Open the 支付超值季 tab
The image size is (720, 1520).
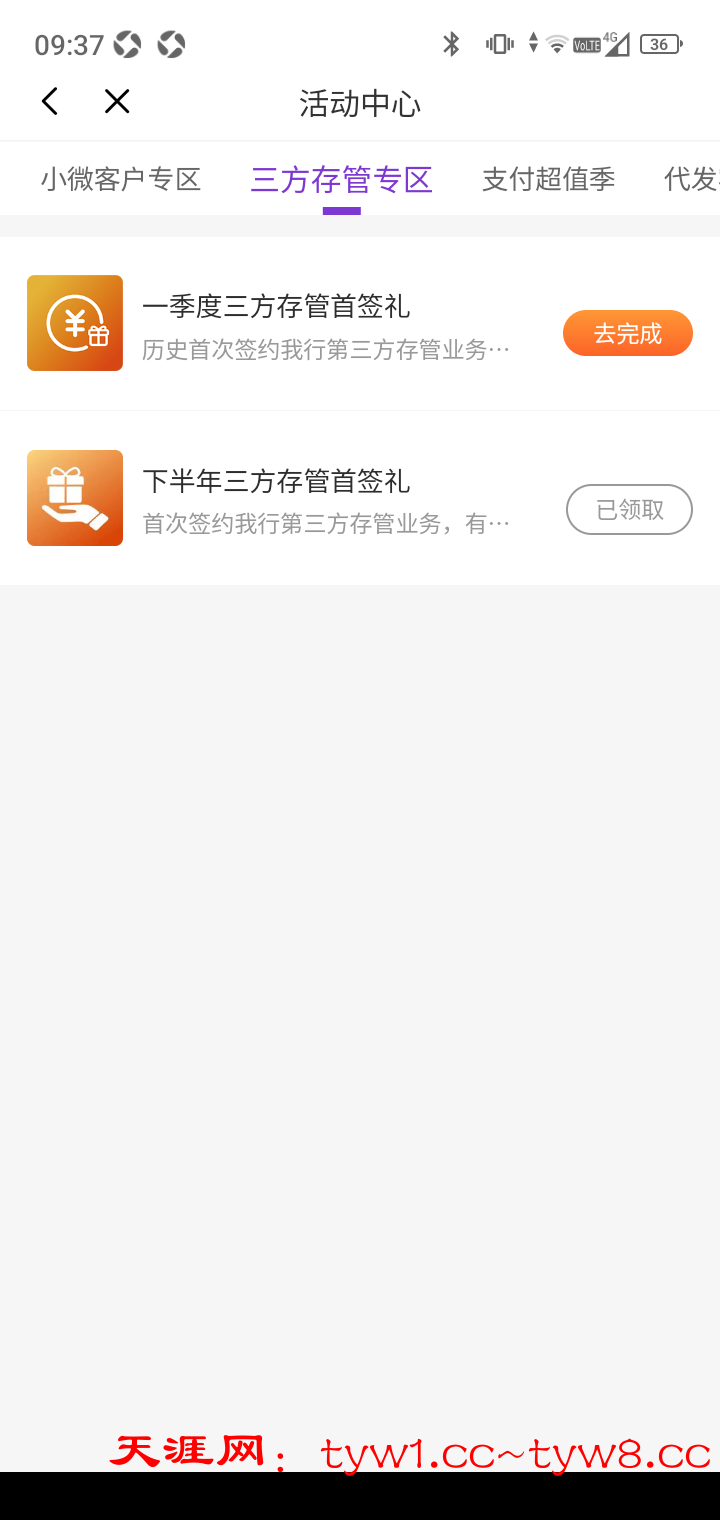(x=548, y=180)
